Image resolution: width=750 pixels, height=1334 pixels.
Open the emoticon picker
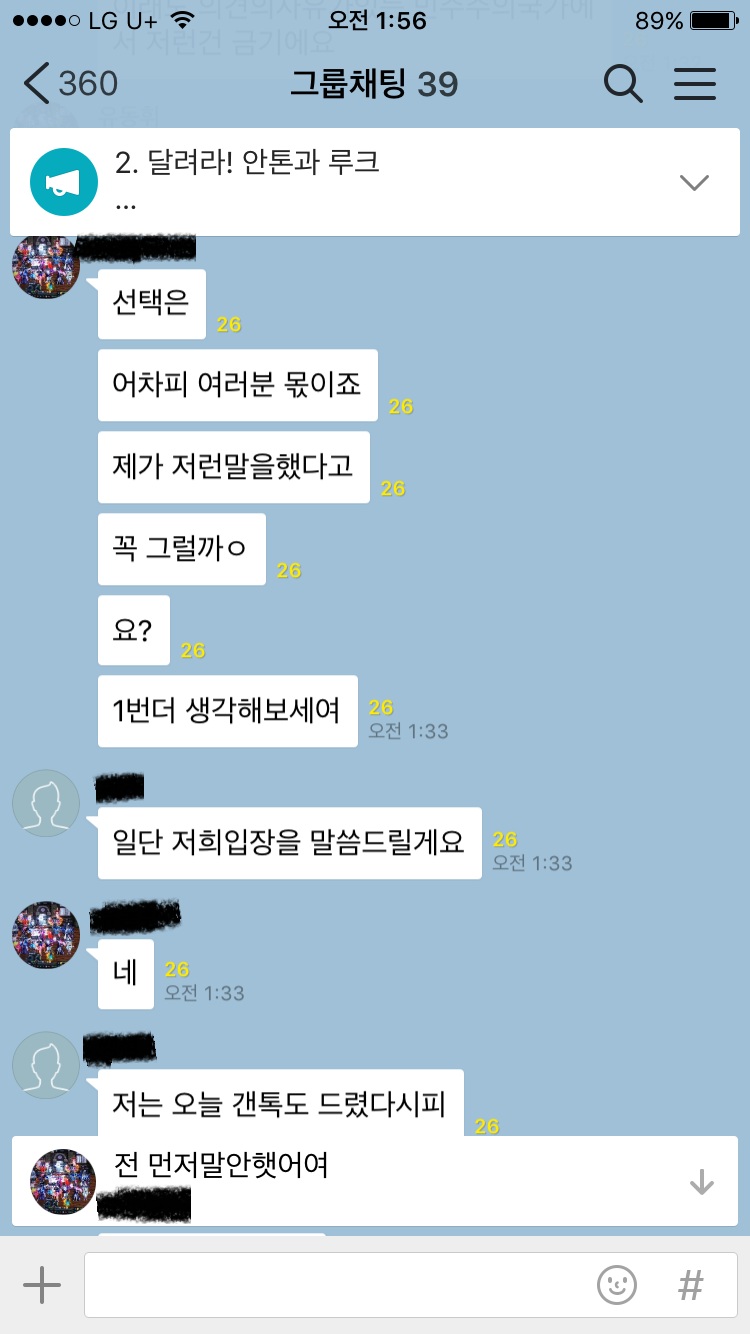(x=617, y=1285)
